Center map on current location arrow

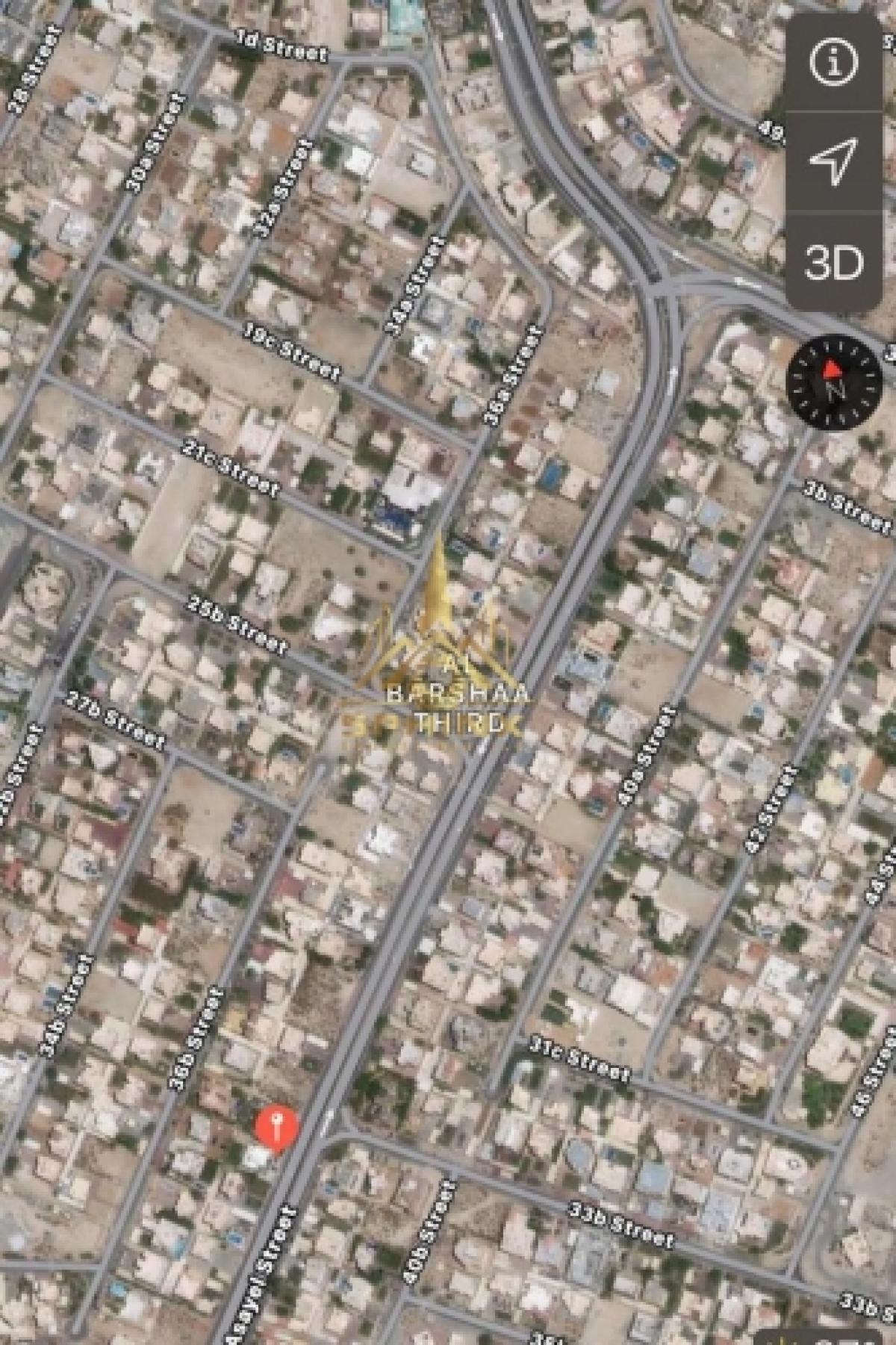tap(833, 161)
